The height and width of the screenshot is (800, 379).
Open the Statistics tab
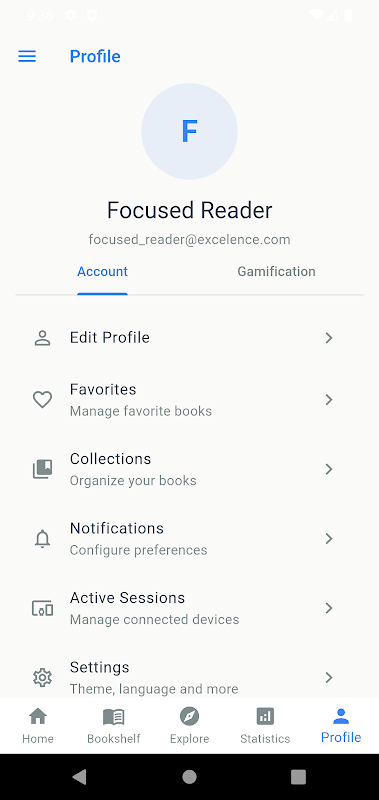[265, 726]
